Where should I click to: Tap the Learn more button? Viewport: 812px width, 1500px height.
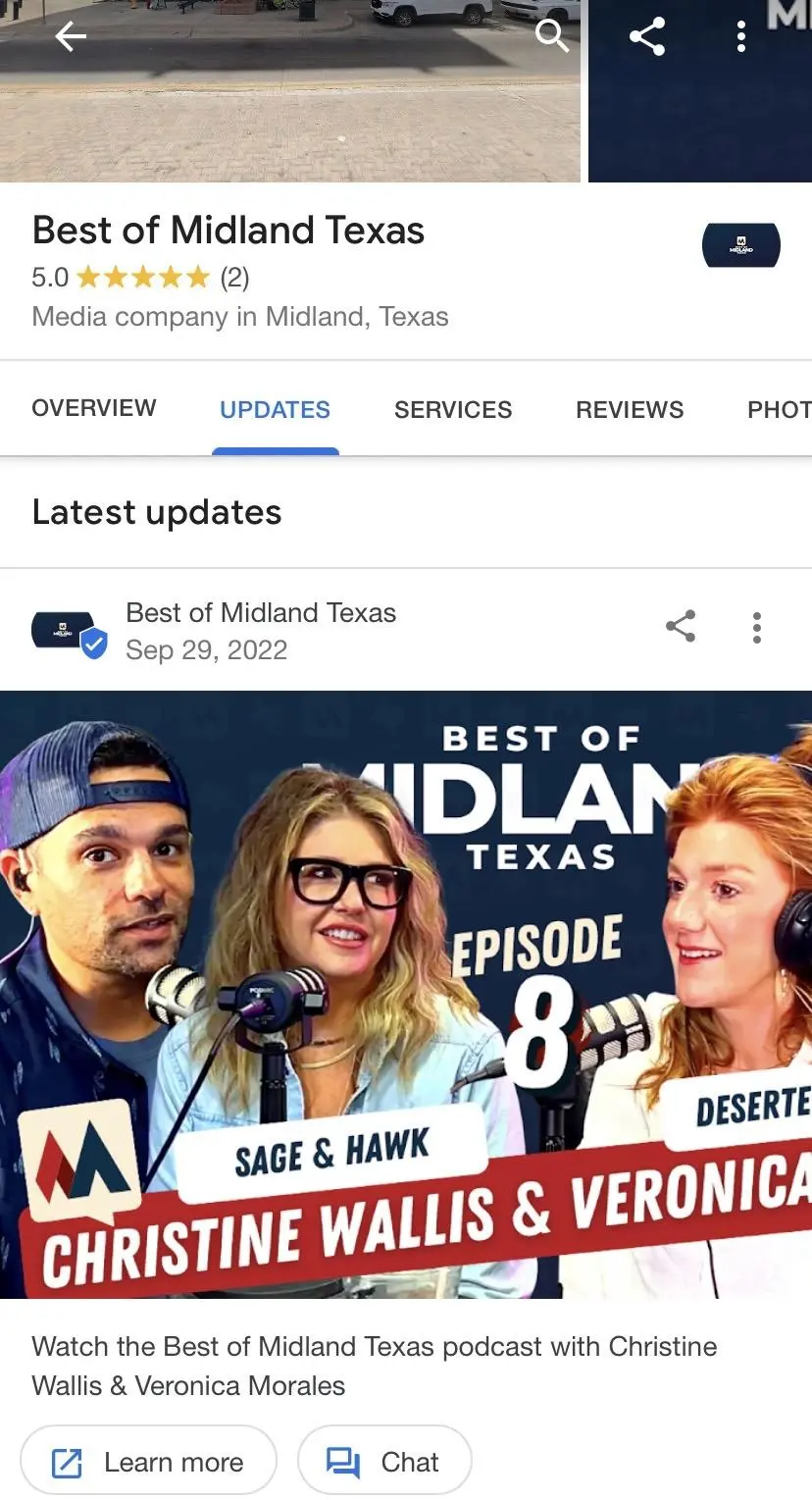[149, 1462]
